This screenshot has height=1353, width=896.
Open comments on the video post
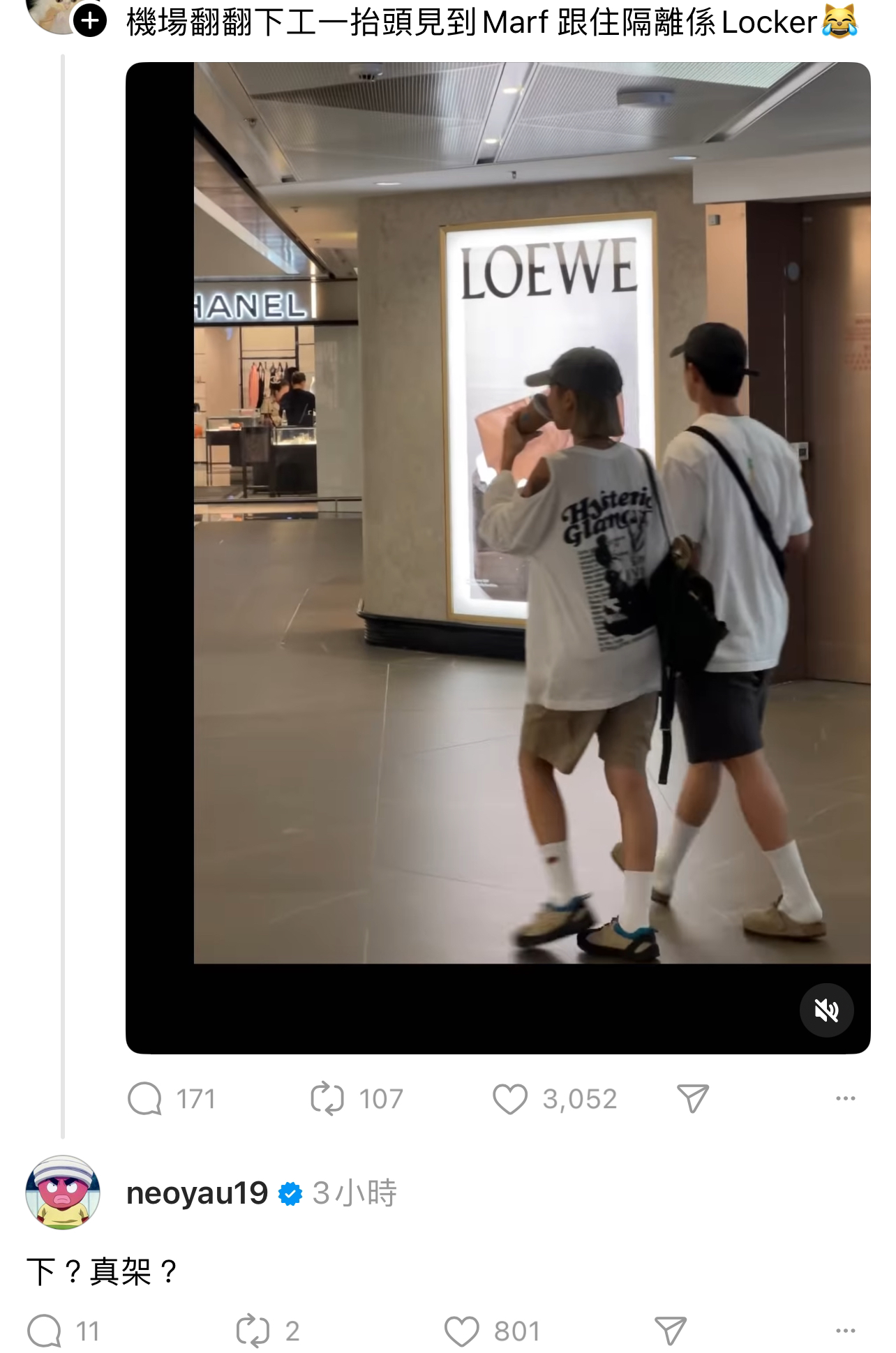tap(145, 1099)
